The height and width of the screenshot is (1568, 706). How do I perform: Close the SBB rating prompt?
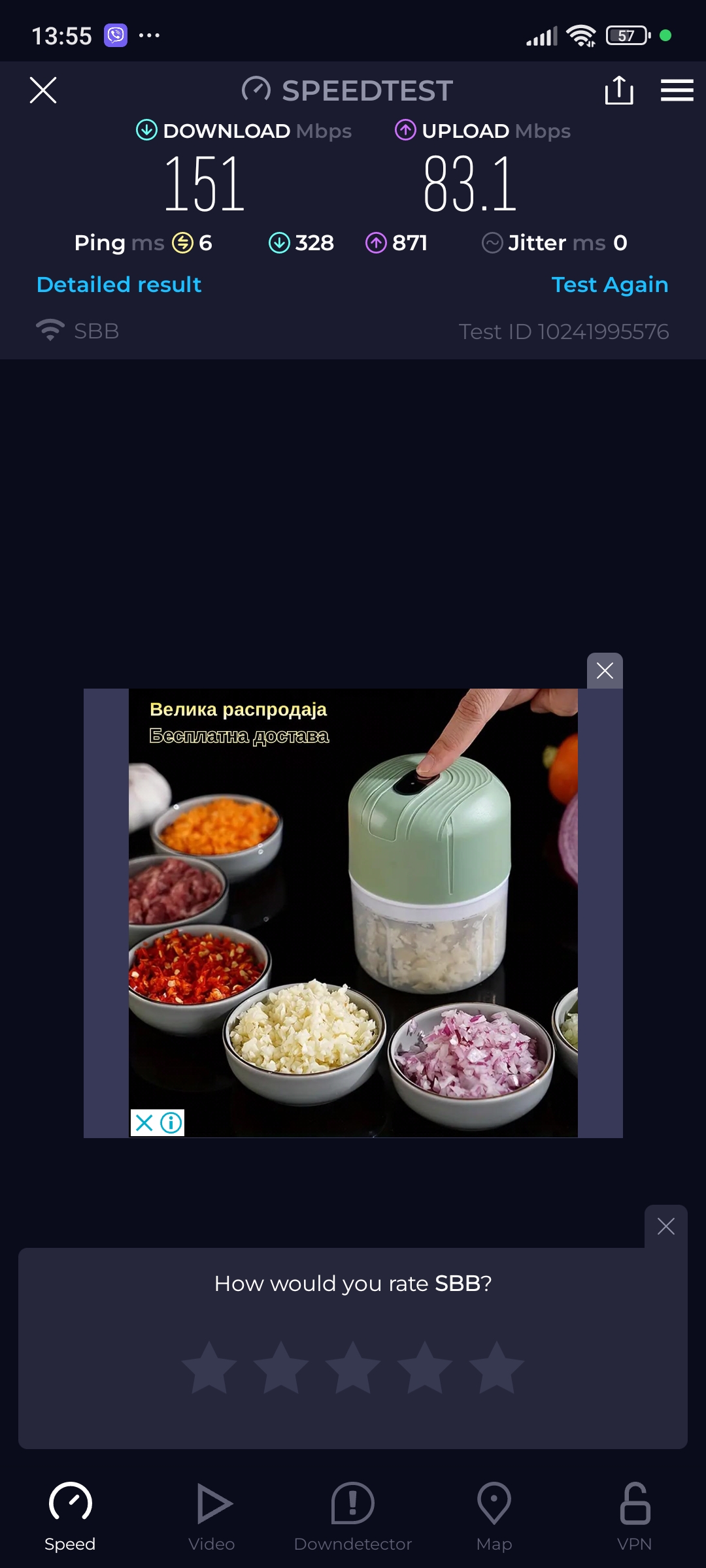point(665,1226)
